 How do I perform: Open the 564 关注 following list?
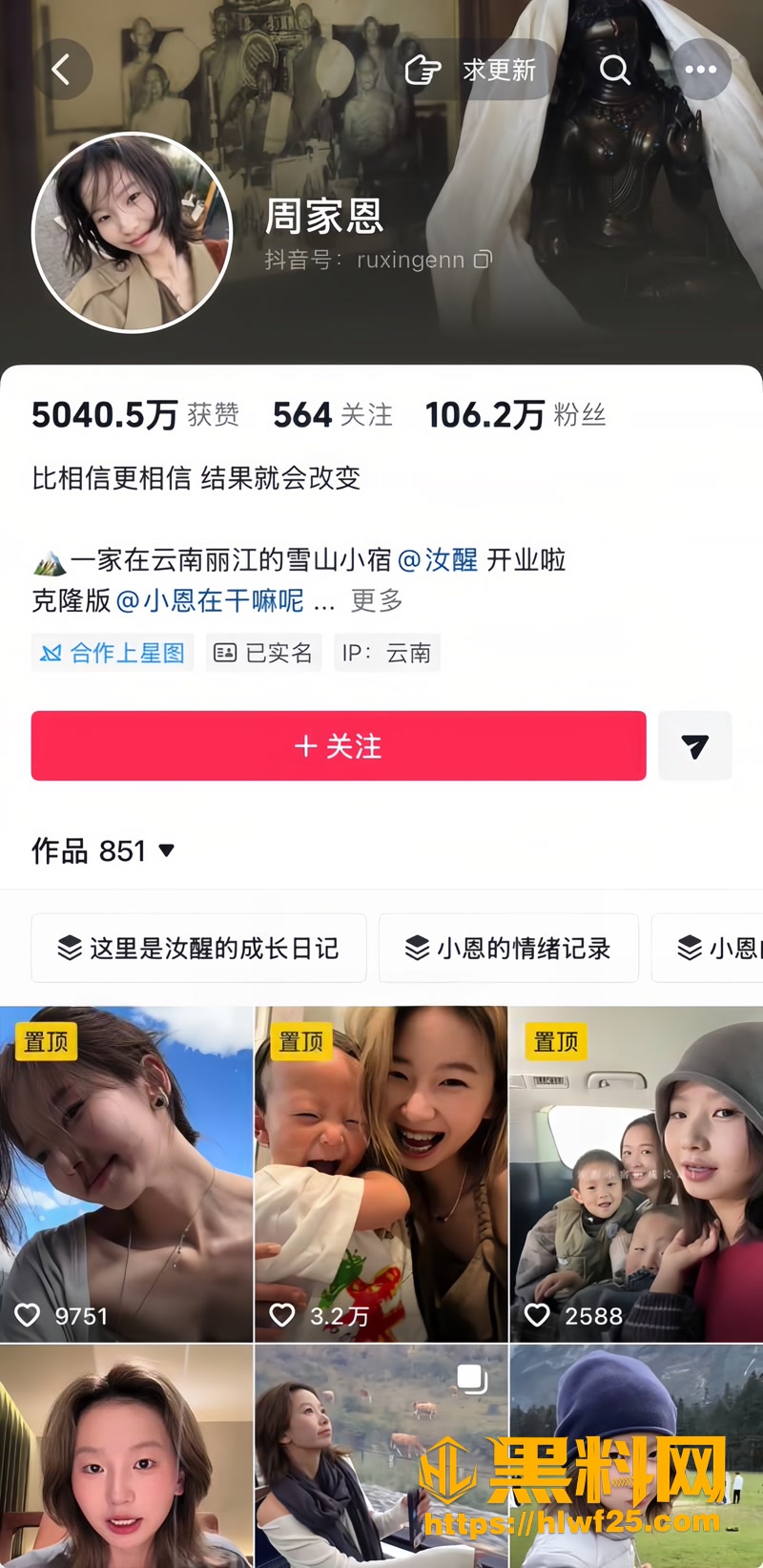(333, 415)
